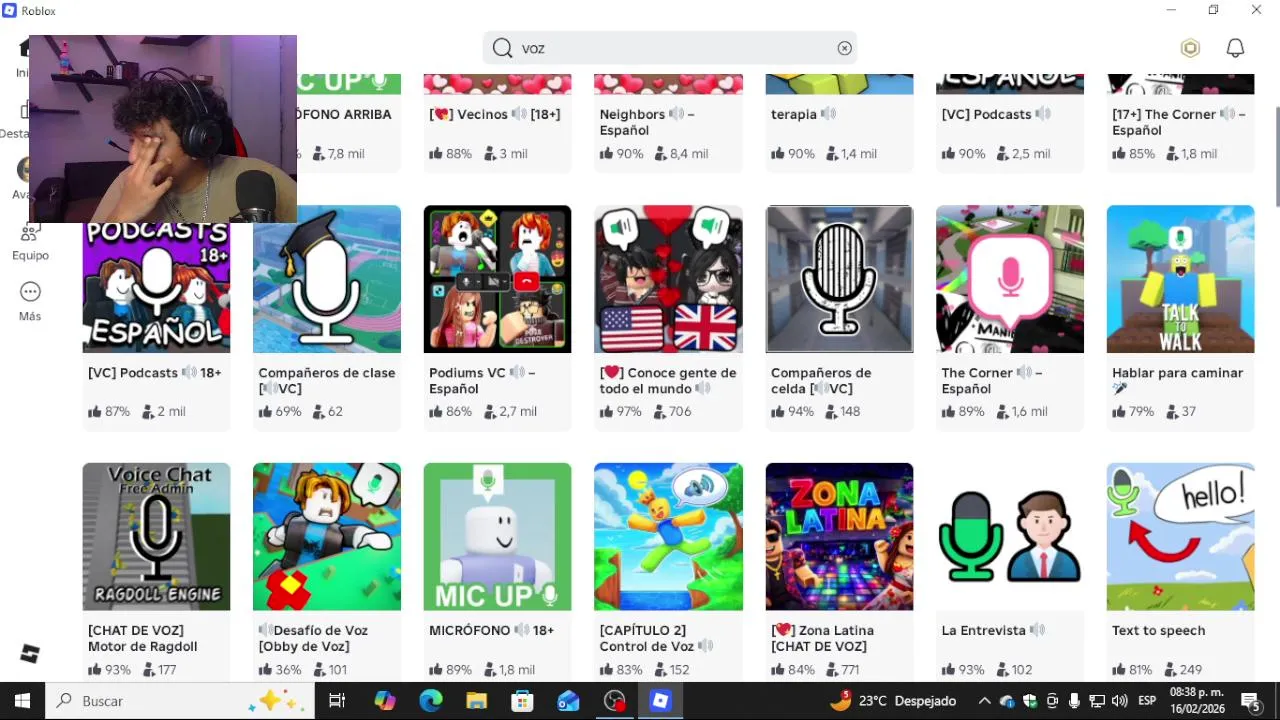Select Podiums VC – Español game

497,279
